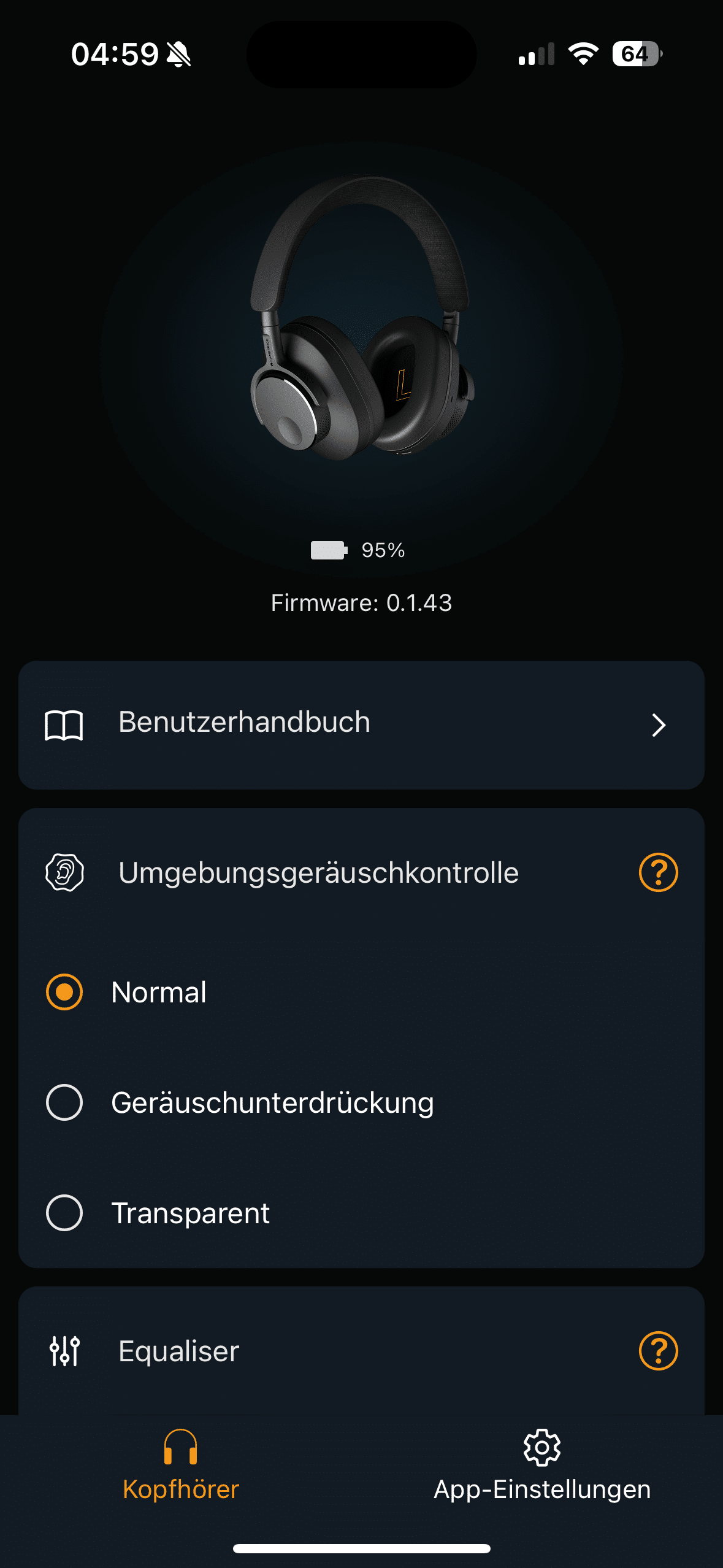
Task: Show help for Umgebungsgeräuschkontrolle
Action: point(658,872)
